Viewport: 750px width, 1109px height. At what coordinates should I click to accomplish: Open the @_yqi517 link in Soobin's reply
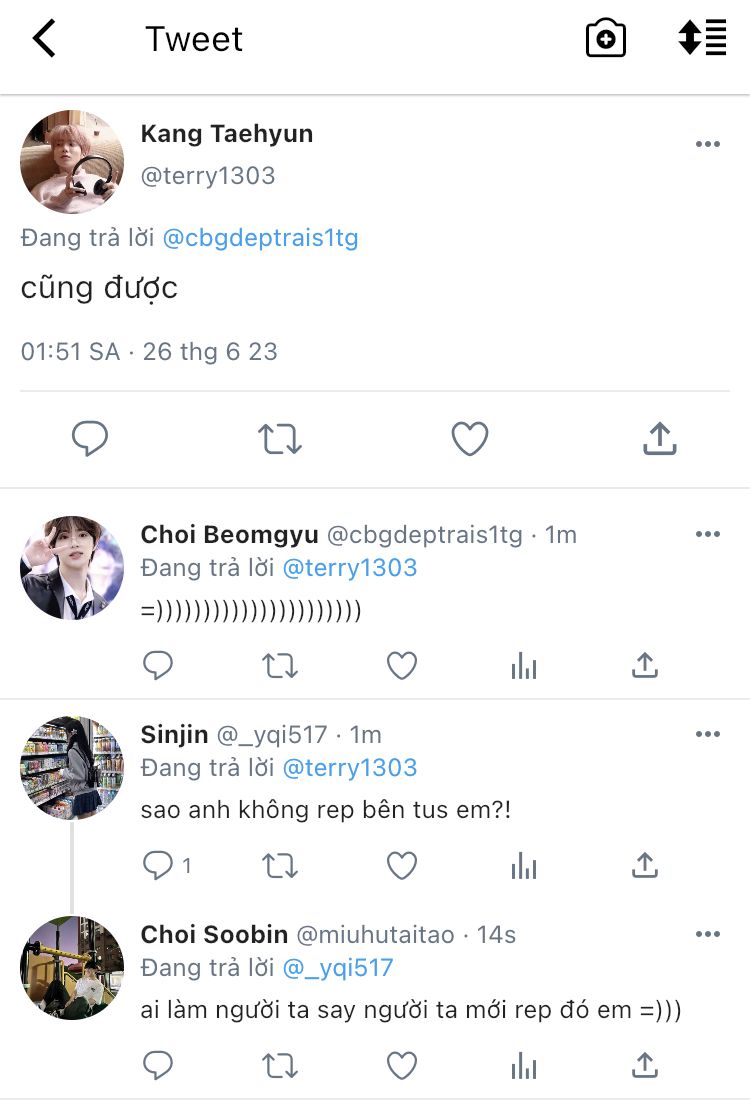pos(338,968)
